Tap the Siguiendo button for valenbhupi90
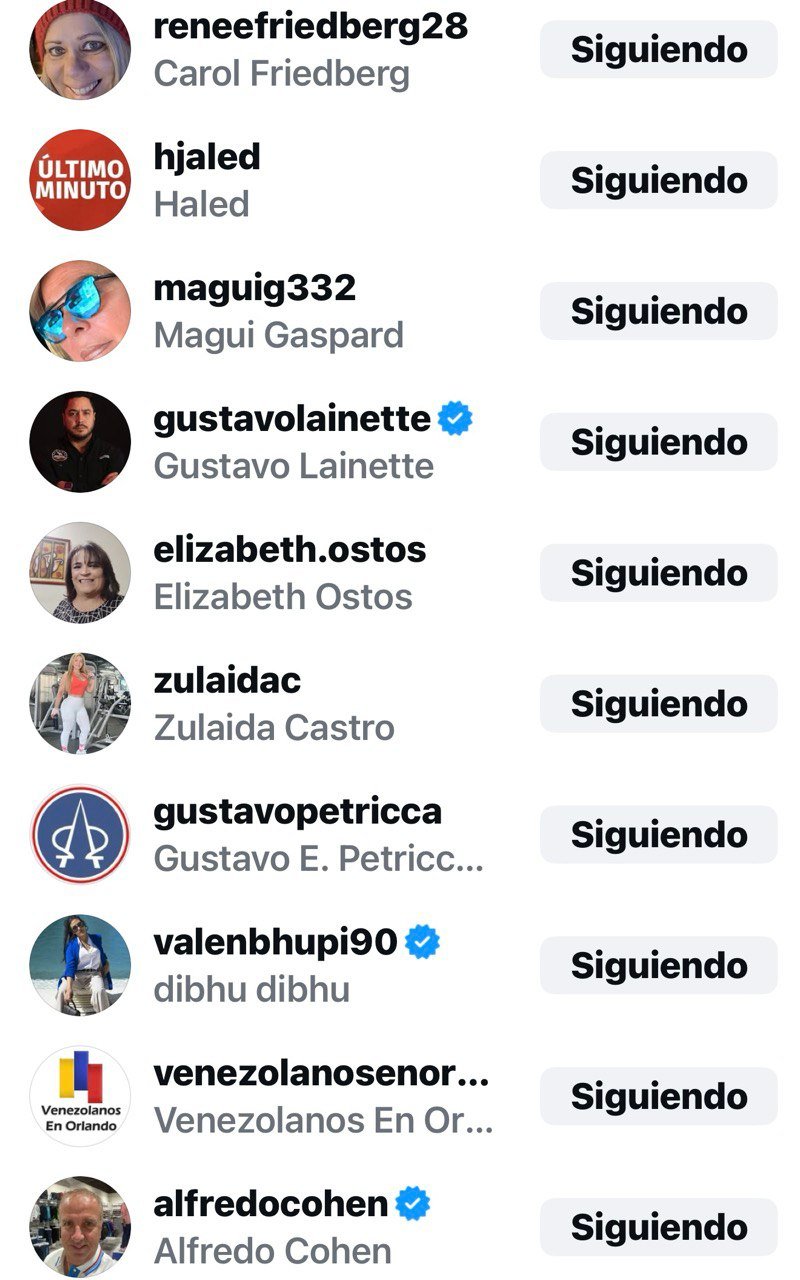 (x=658, y=966)
